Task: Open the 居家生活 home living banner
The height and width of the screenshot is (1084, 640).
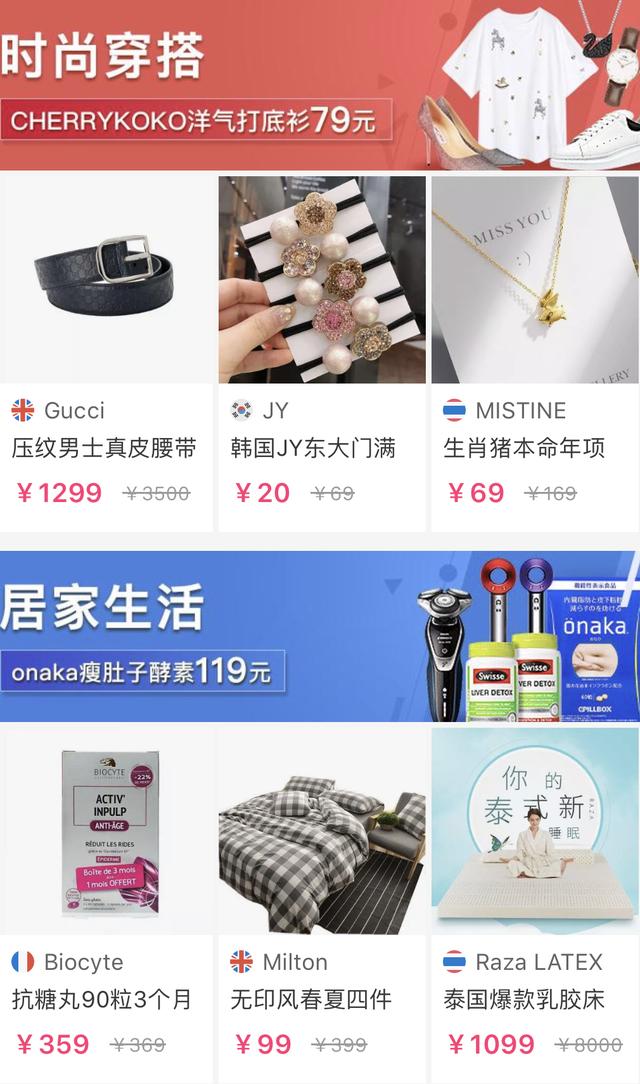Action: (320, 636)
